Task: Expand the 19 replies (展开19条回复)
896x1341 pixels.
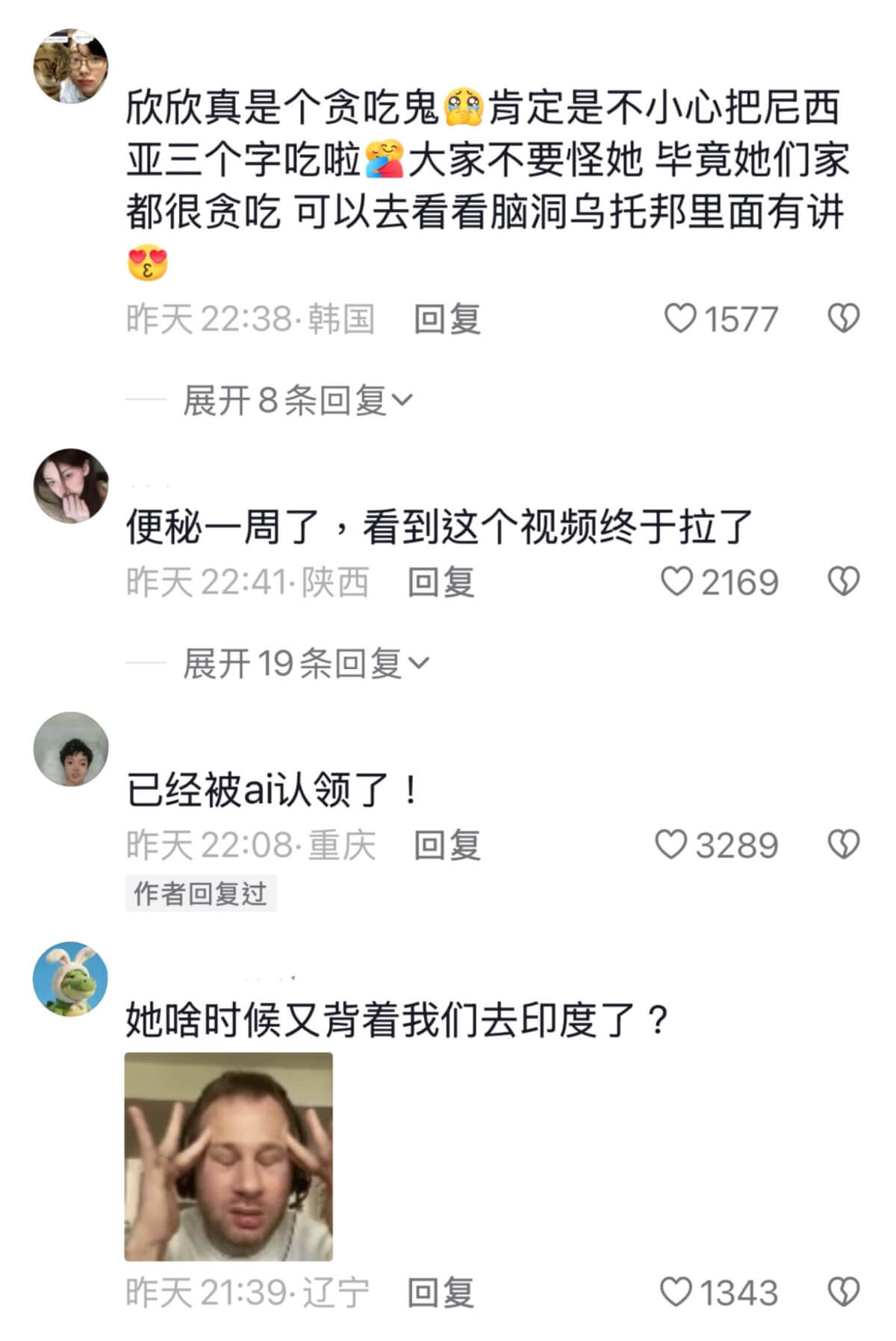Action: click(x=305, y=663)
